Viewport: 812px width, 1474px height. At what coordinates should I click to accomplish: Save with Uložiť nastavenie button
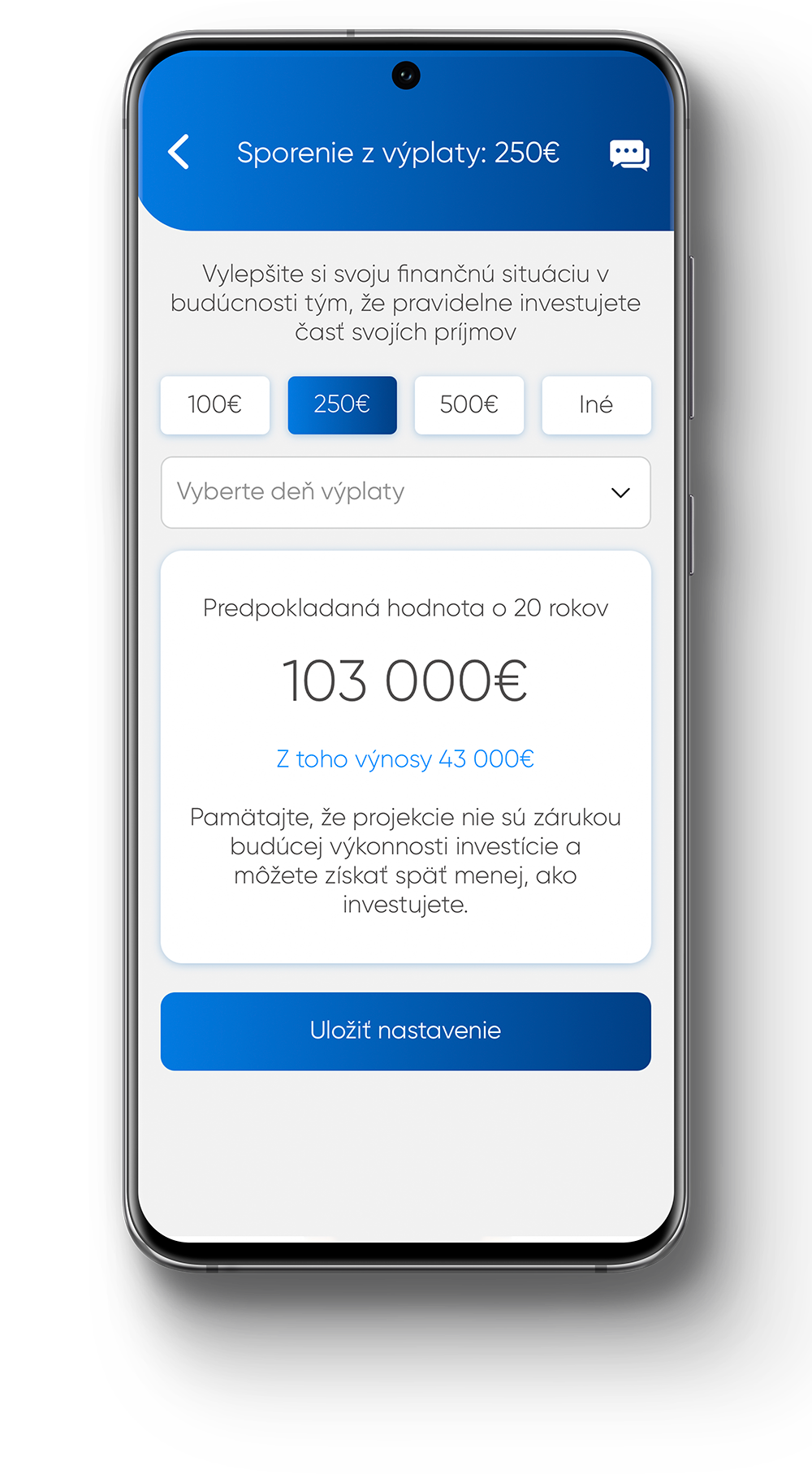(x=405, y=1031)
